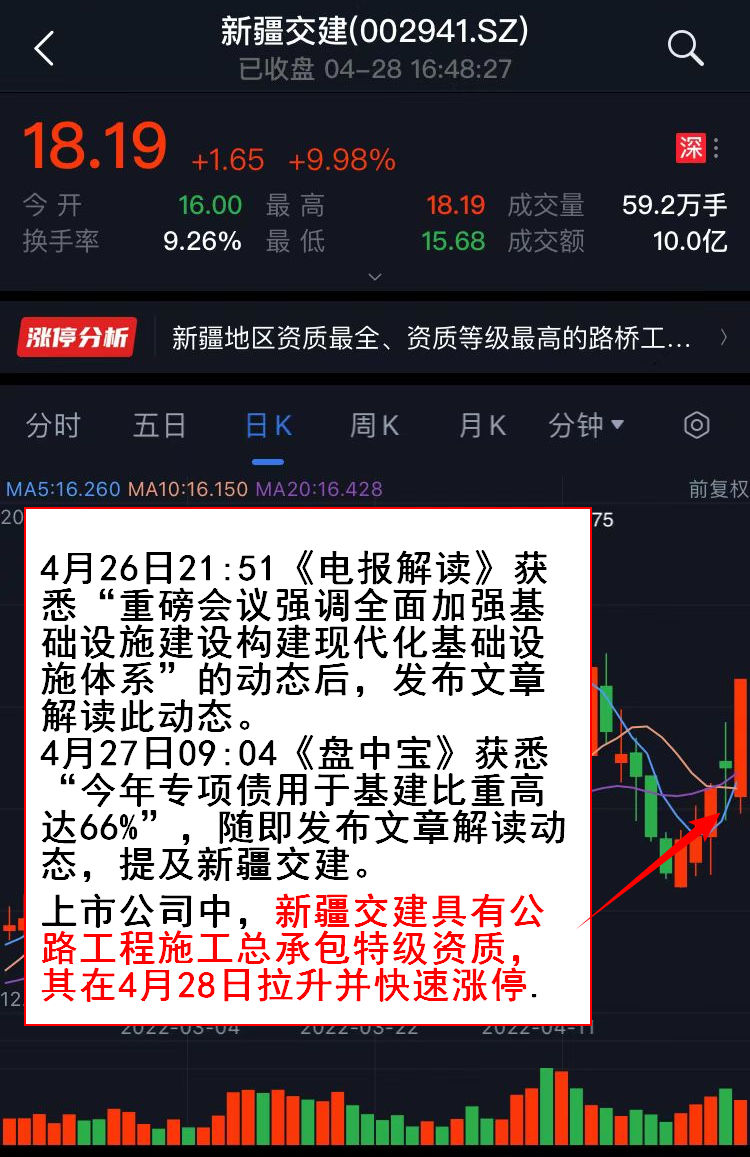Viewport: 750px width, 1157px height.
Task: Change the 前复权 adjustment option
Action: click(718, 490)
